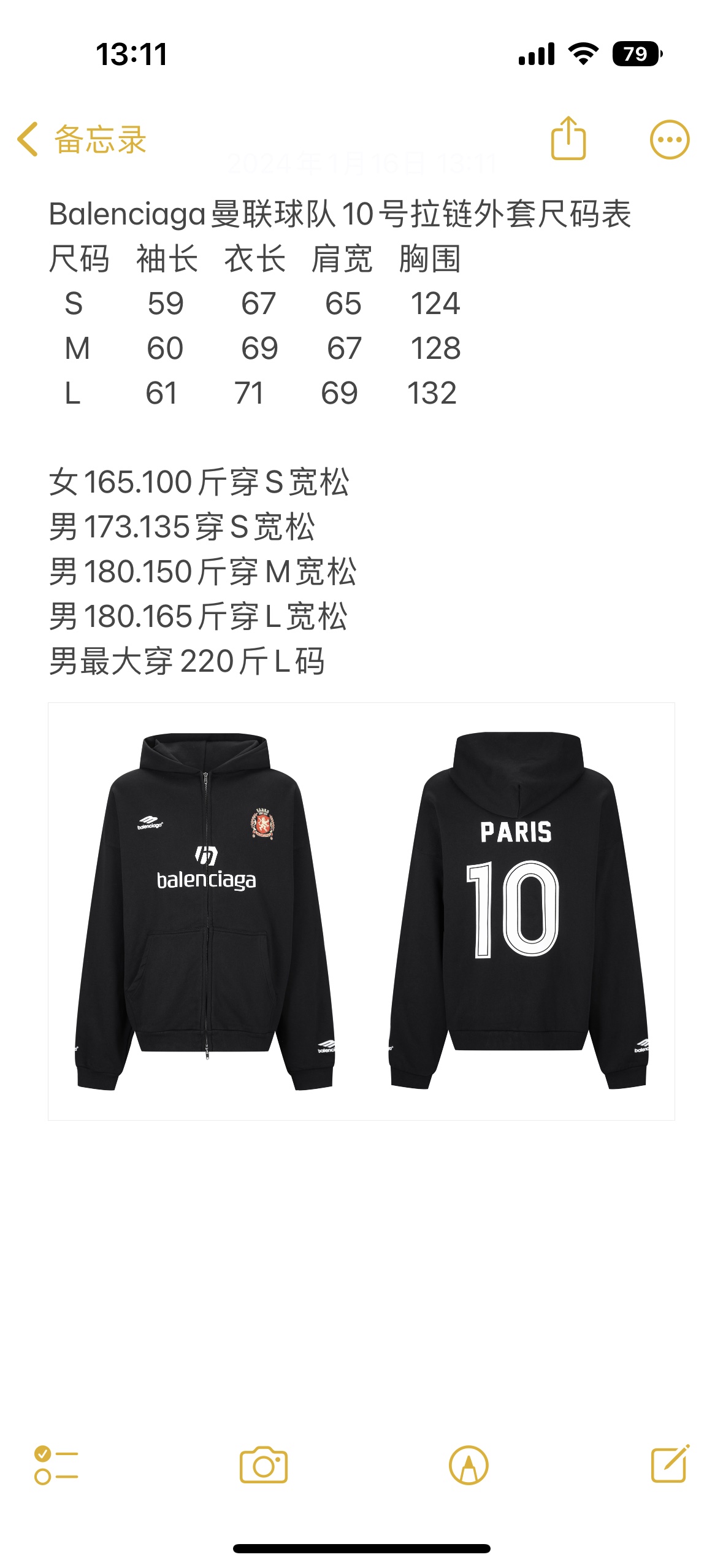Add a checklist to the note
Screen dimensions: 723x1568
56,1466
